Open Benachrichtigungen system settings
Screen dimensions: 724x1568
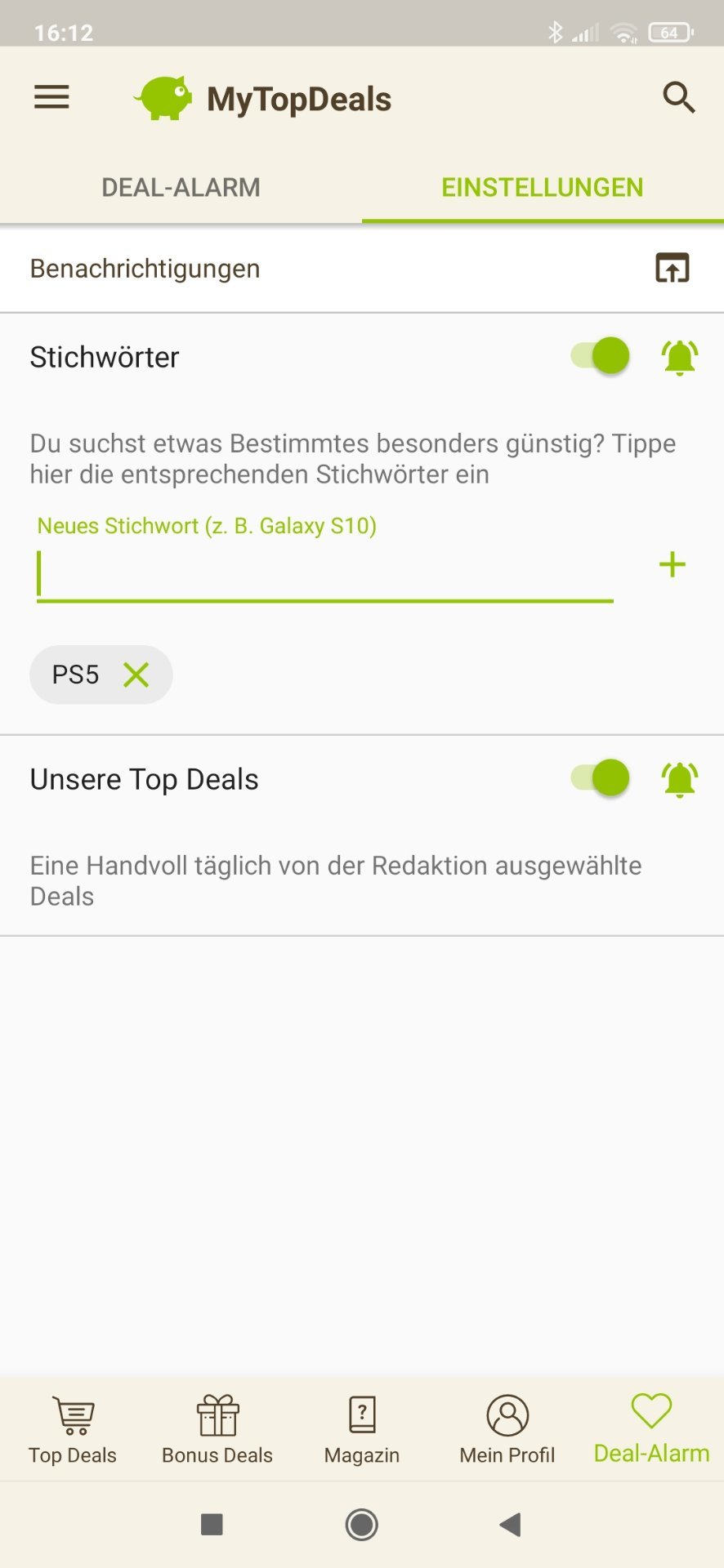pos(672,268)
